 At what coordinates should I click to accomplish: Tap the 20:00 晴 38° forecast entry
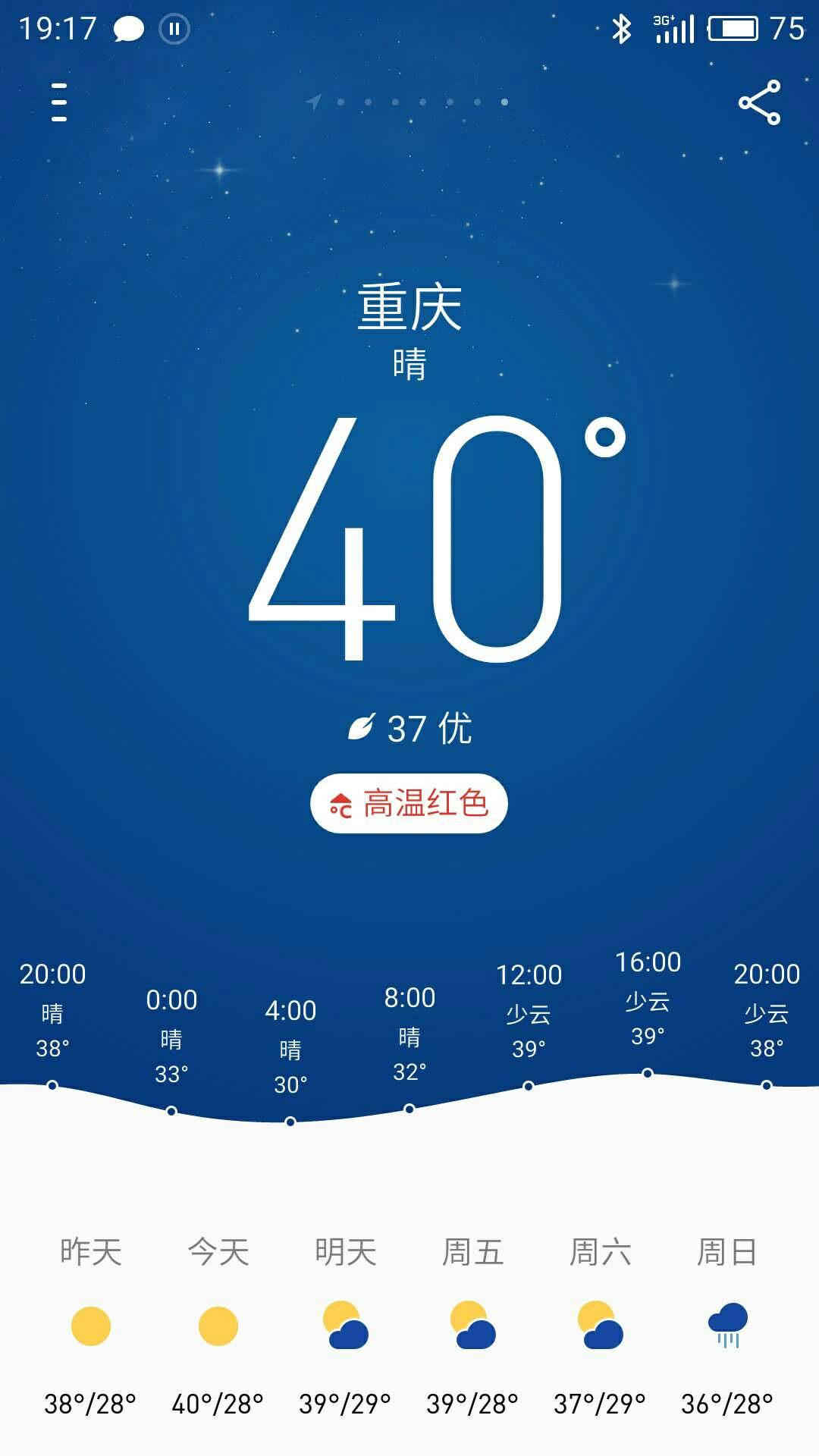(53, 1009)
